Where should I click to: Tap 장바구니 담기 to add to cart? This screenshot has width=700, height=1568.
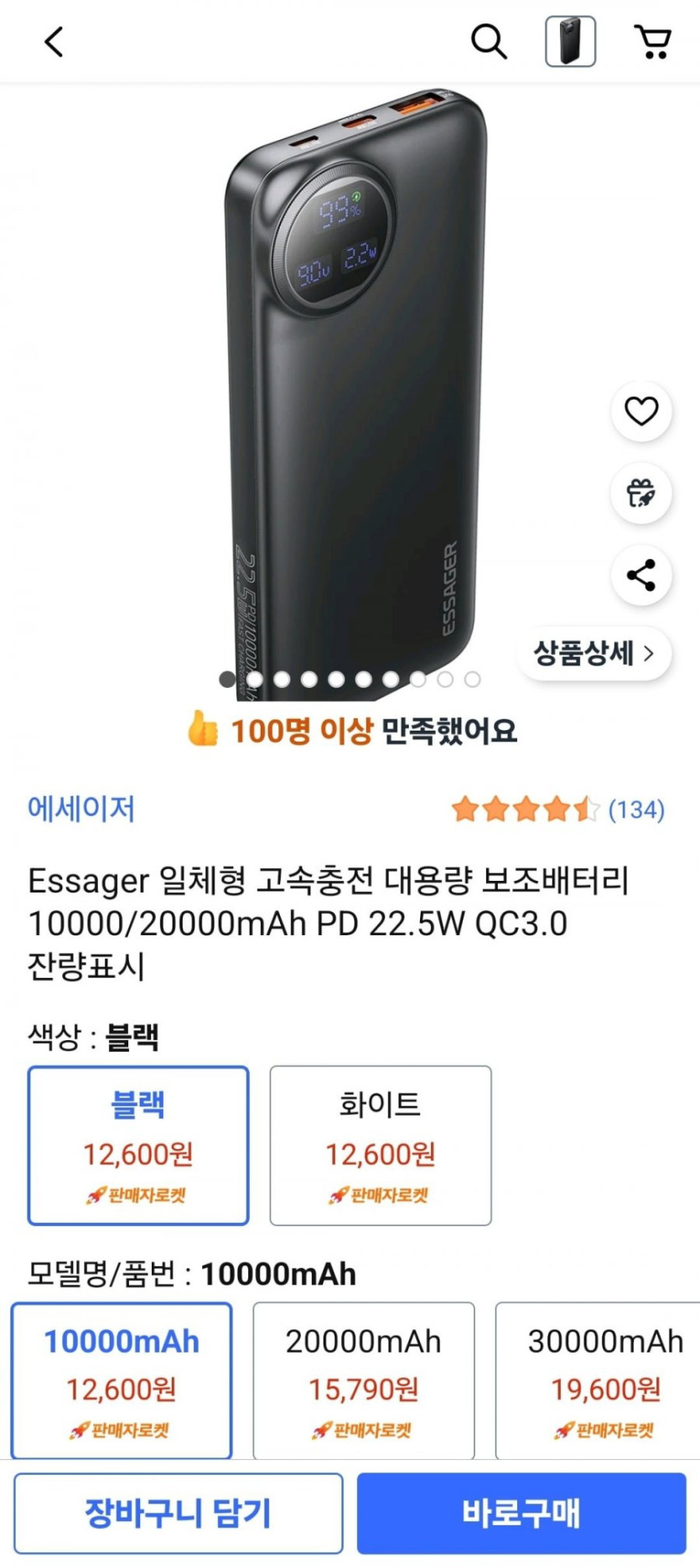click(x=179, y=1513)
